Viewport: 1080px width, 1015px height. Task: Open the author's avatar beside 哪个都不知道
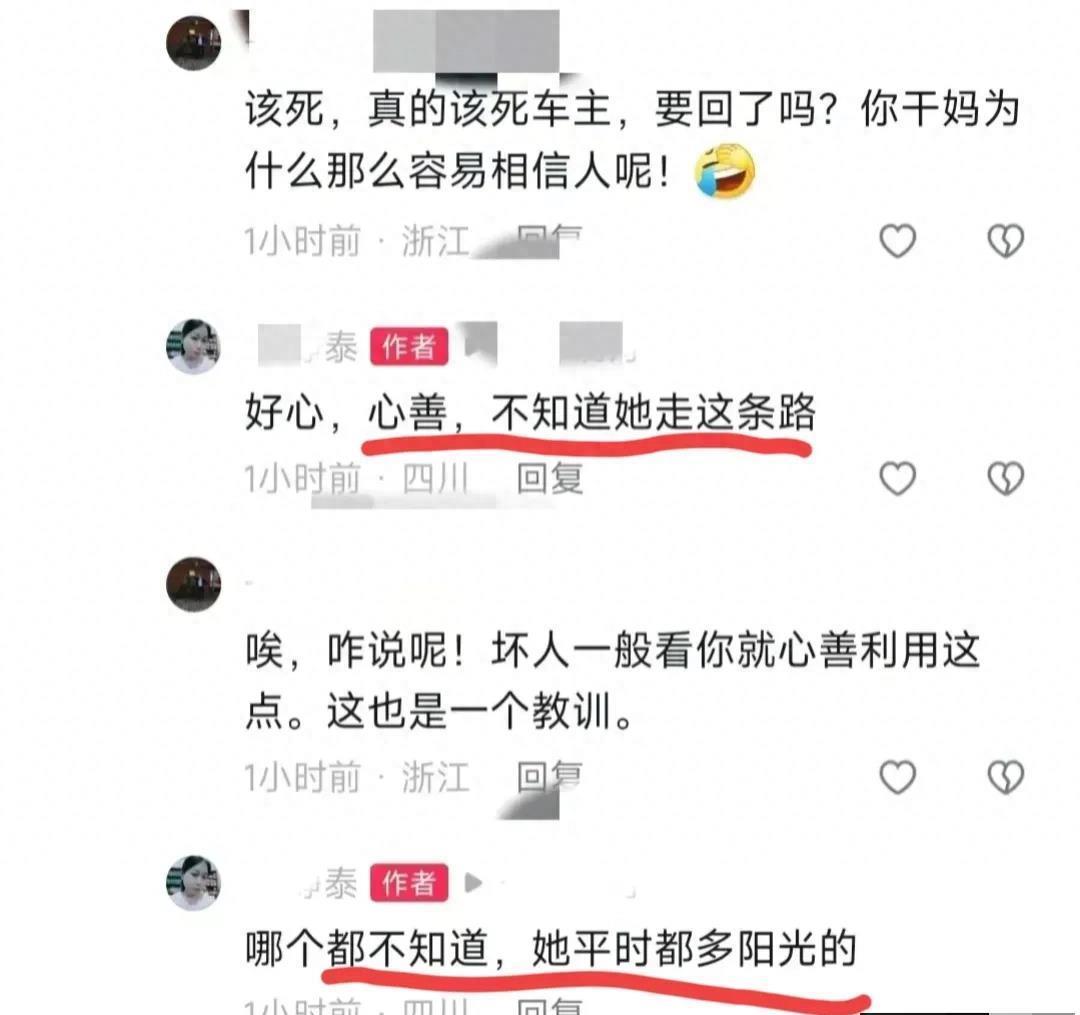pyautogui.click(x=193, y=882)
